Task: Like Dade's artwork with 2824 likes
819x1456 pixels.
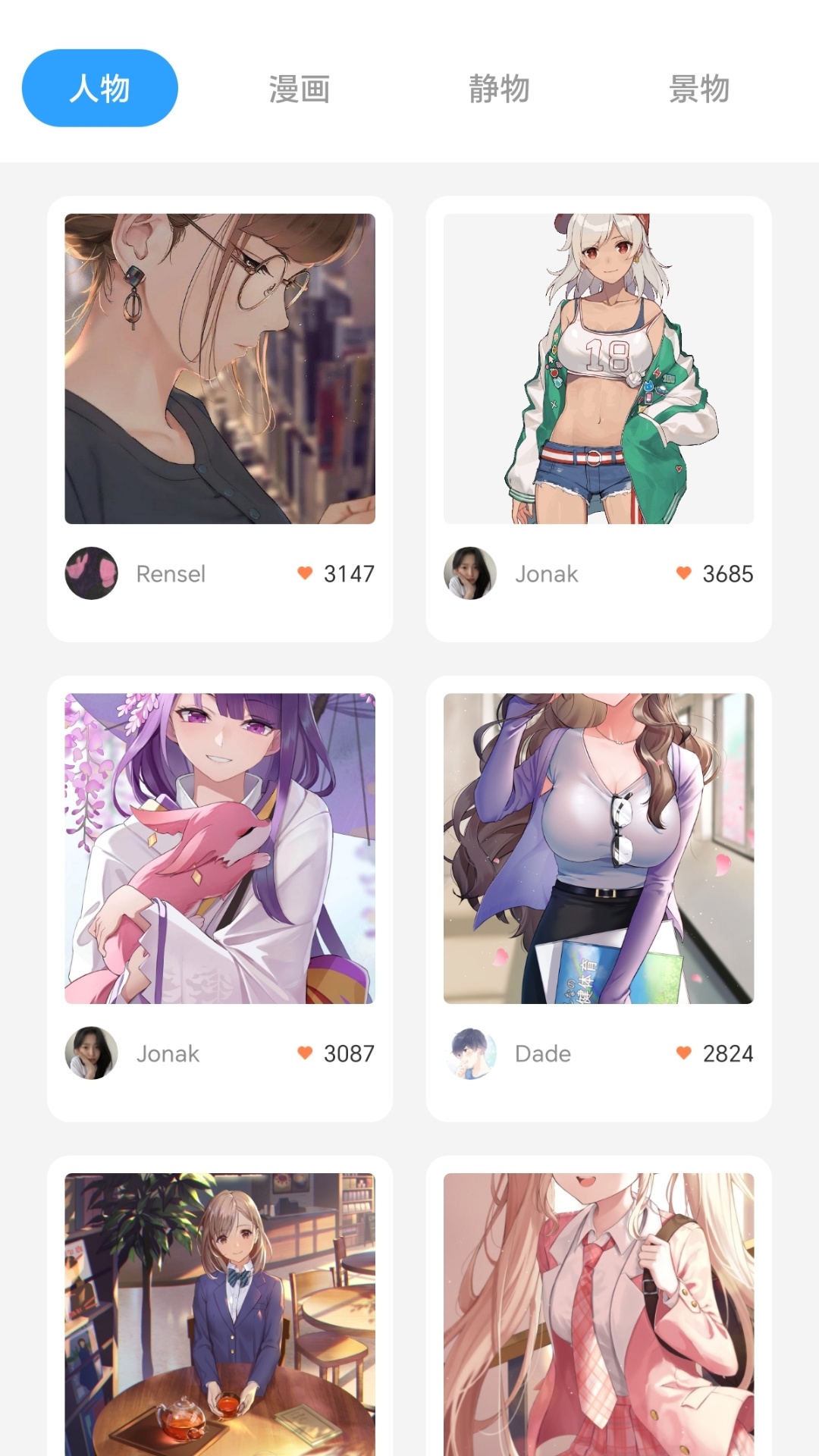Action: [683, 1053]
